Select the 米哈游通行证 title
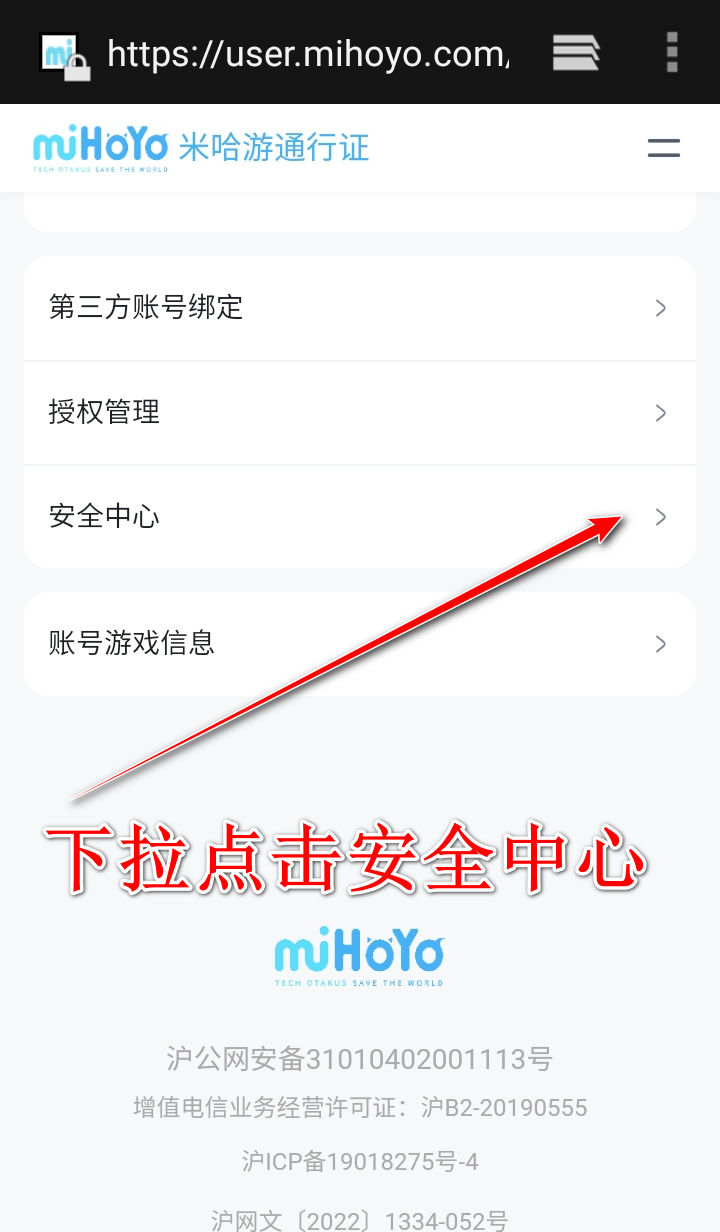 tap(272, 147)
